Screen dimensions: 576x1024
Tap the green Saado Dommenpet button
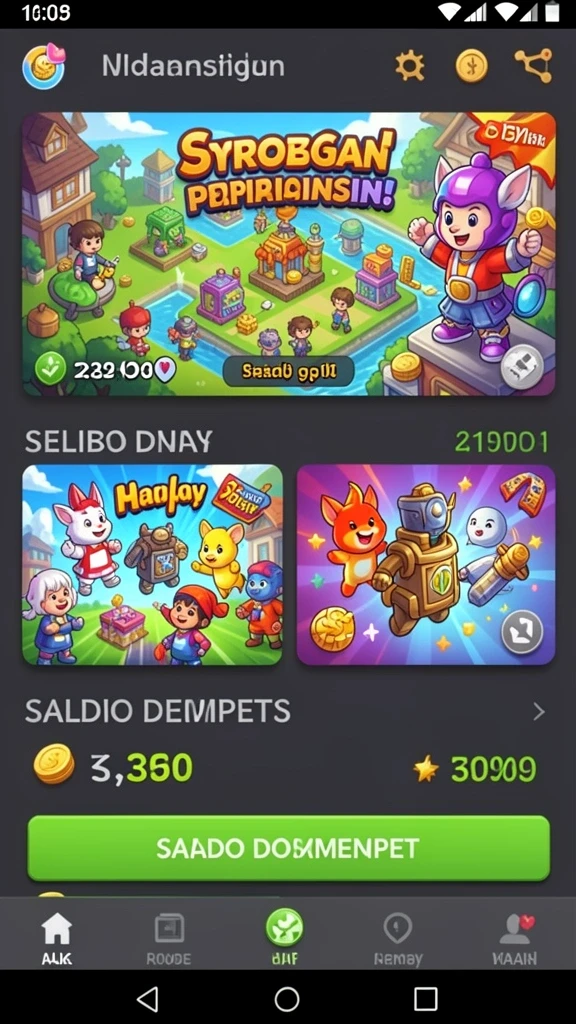click(x=289, y=848)
